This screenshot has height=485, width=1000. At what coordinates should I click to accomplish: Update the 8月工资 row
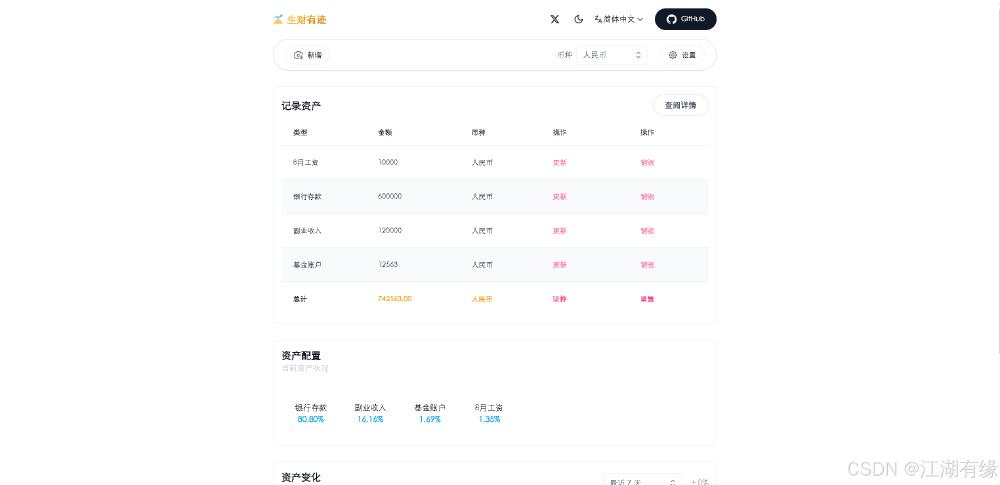point(559,162)
